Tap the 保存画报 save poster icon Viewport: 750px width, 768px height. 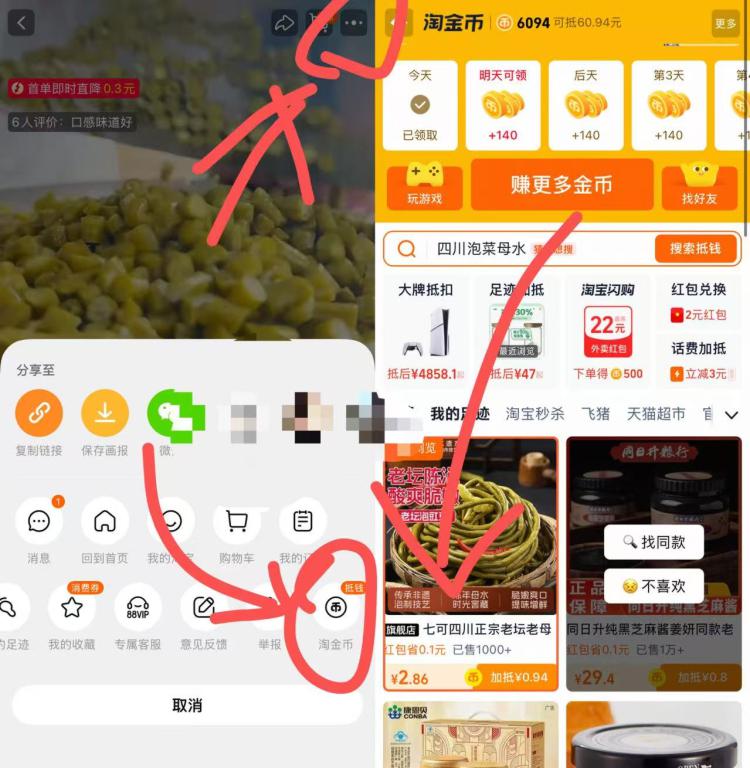tap(105, 414)
